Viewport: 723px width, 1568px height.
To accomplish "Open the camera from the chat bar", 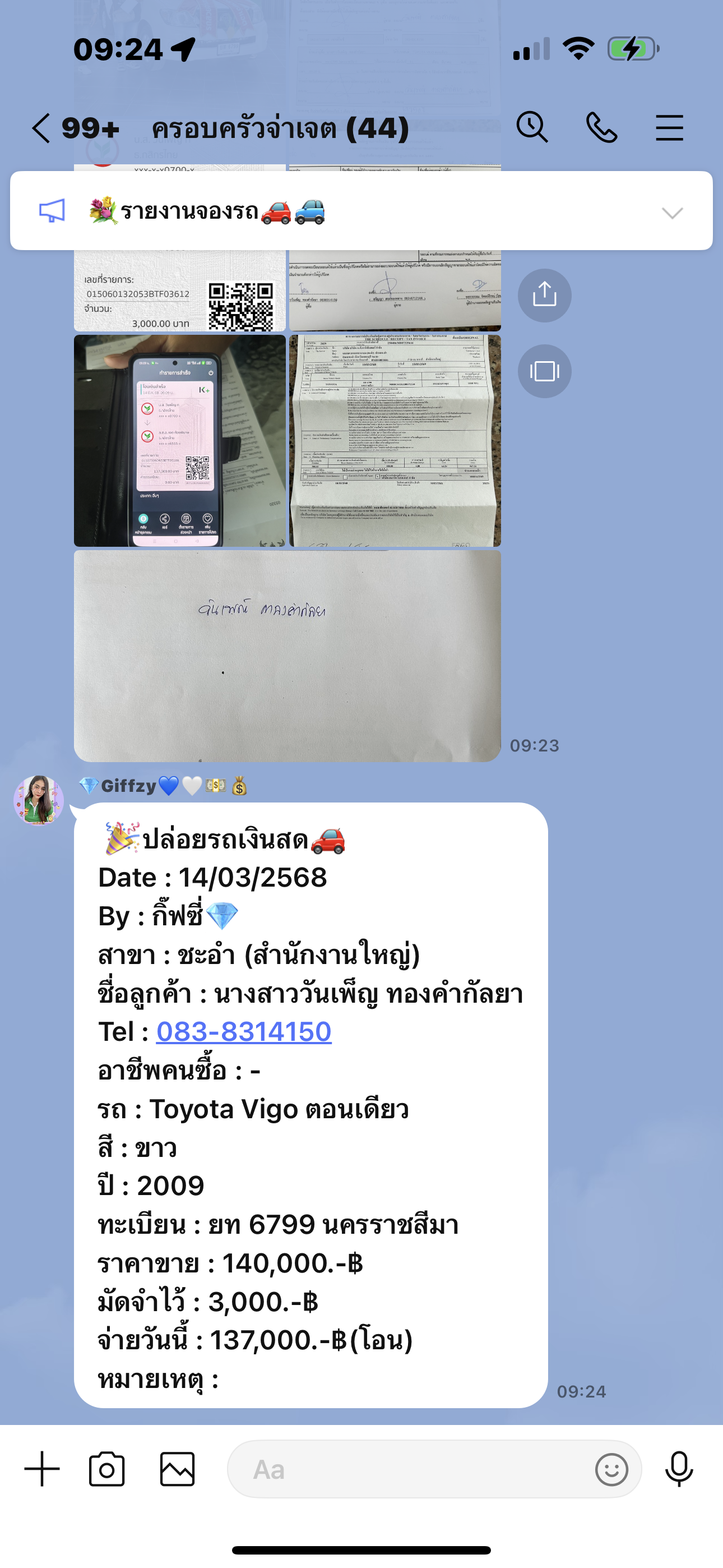I will [x=106, y=1468].
